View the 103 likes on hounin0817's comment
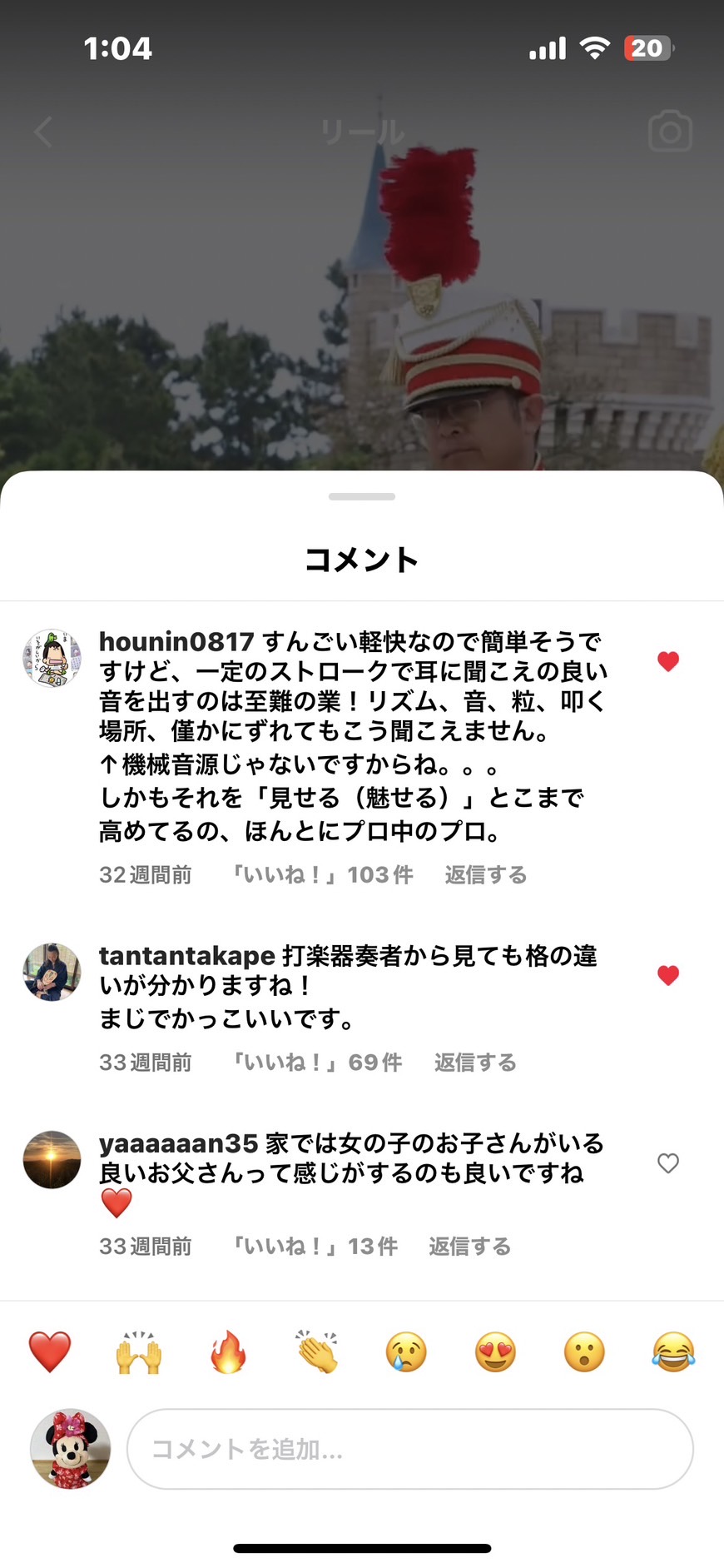 [x=322, y=875]
